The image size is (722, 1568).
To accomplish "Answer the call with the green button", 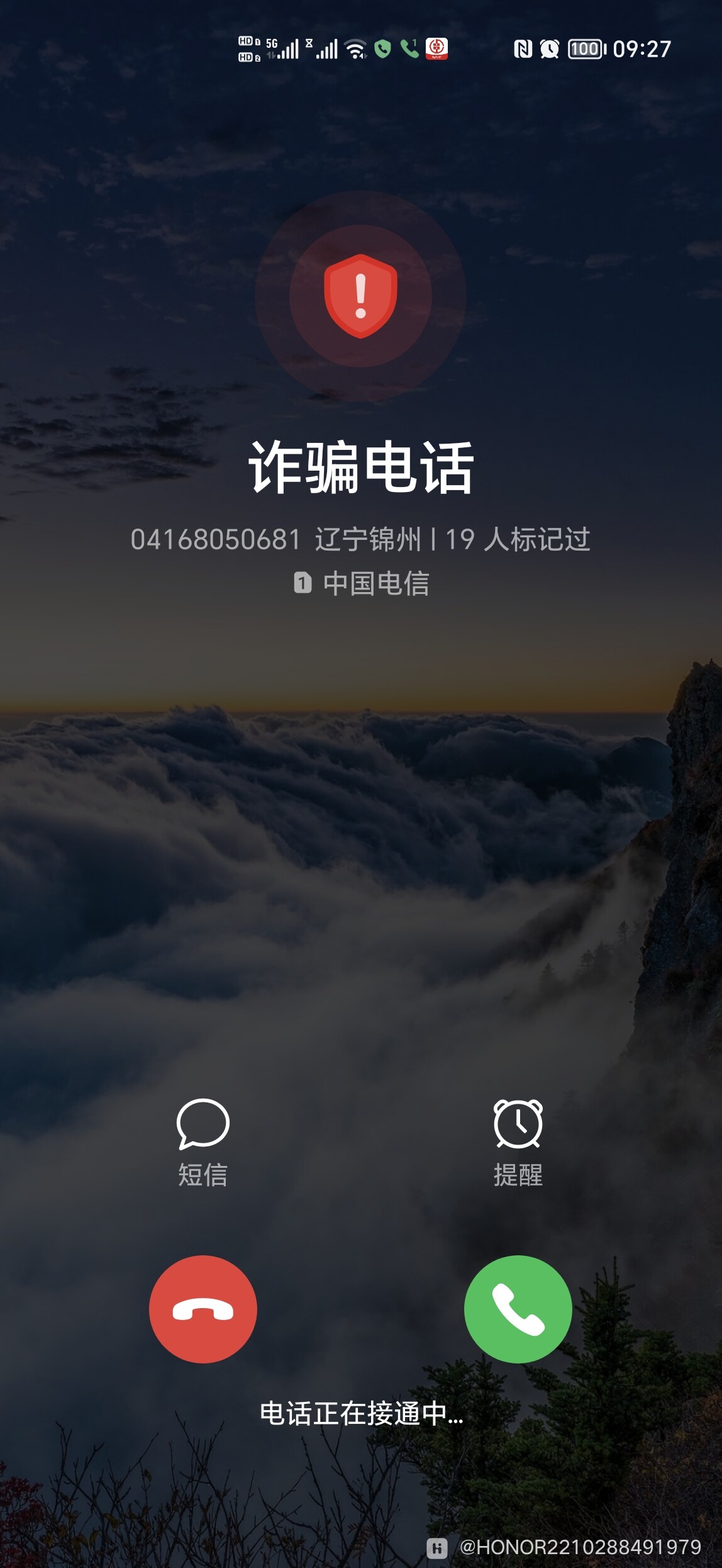I will (518, 1309).
